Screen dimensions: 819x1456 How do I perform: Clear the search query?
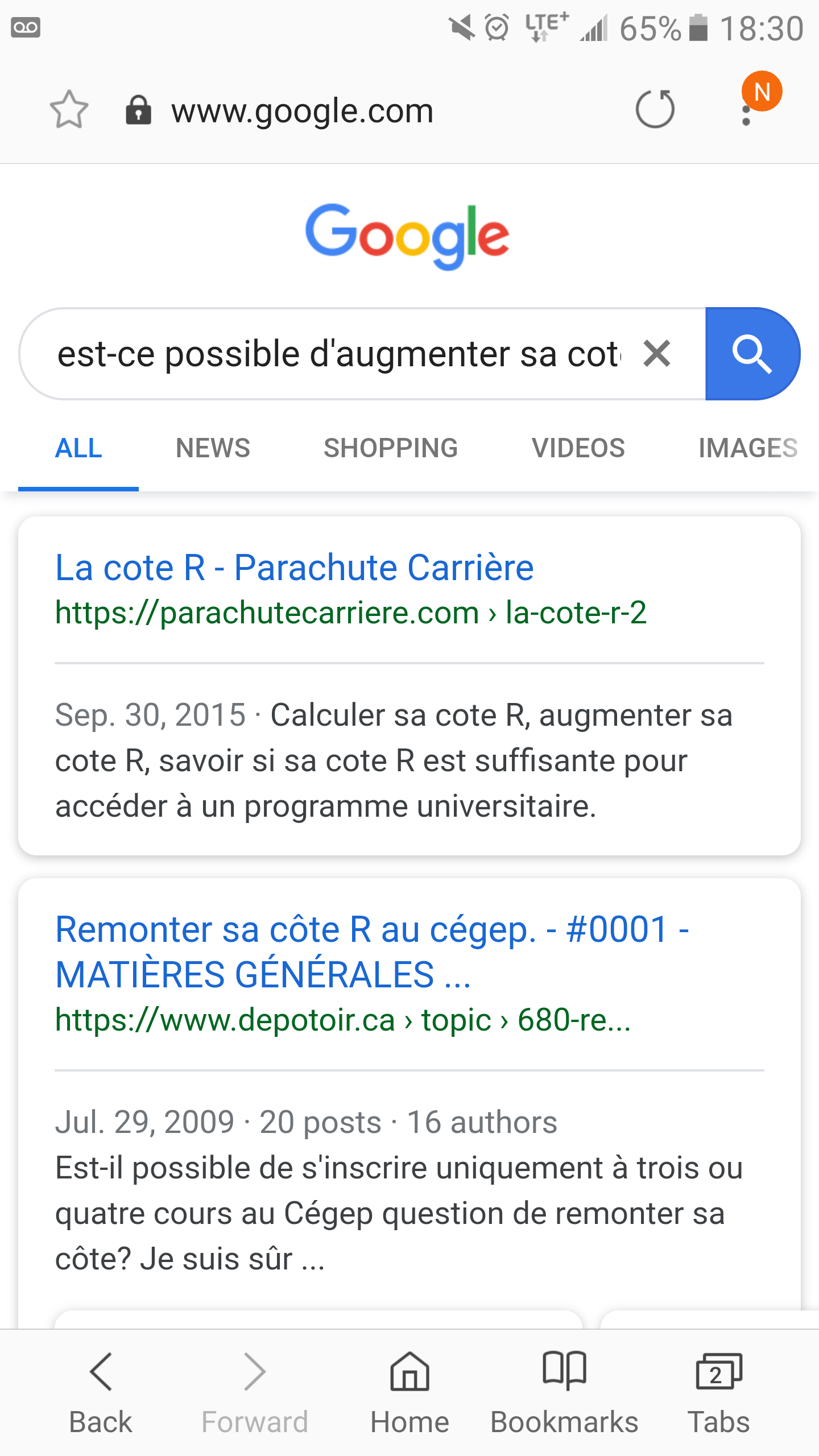pos(657,353)
